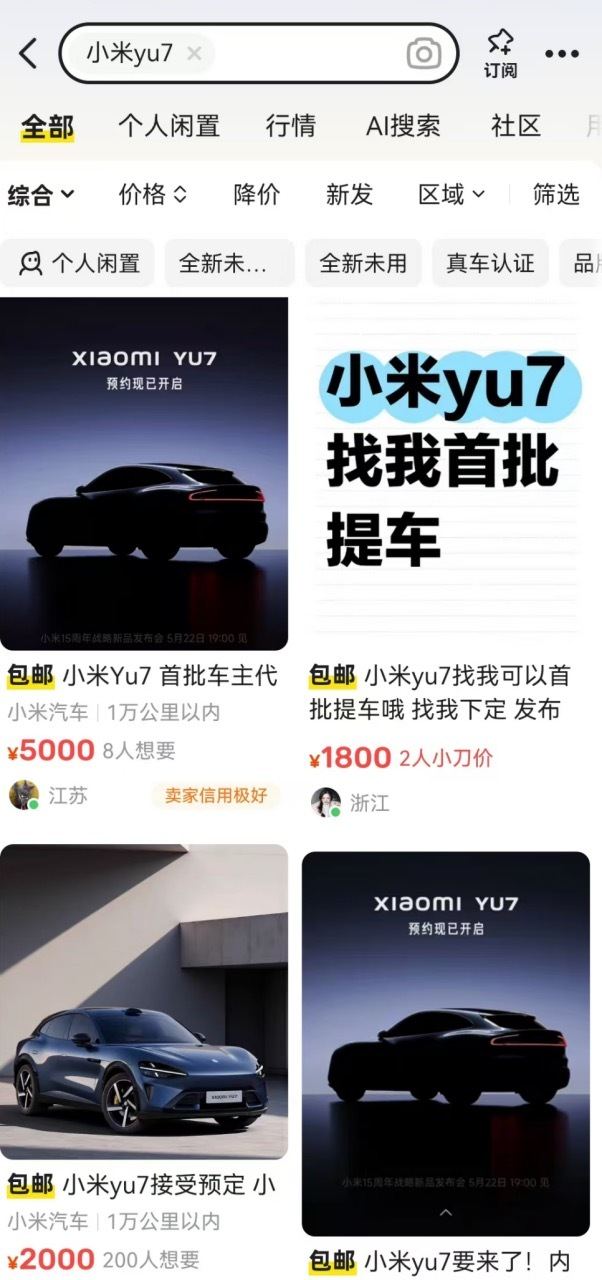The width and height of the screenshot is (602, 1280).
Task: Open the three-dot overflow menu
Action: tap(562, 54)
